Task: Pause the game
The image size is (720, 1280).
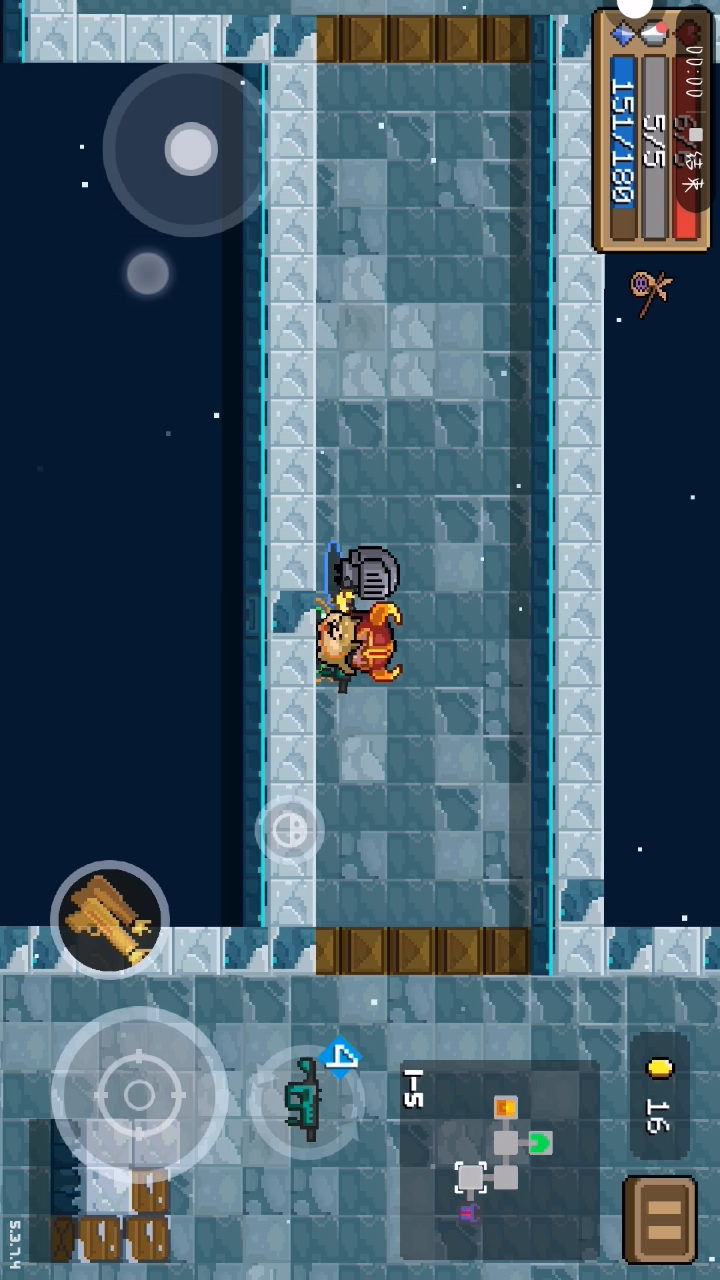Action: coord(660,1219)
